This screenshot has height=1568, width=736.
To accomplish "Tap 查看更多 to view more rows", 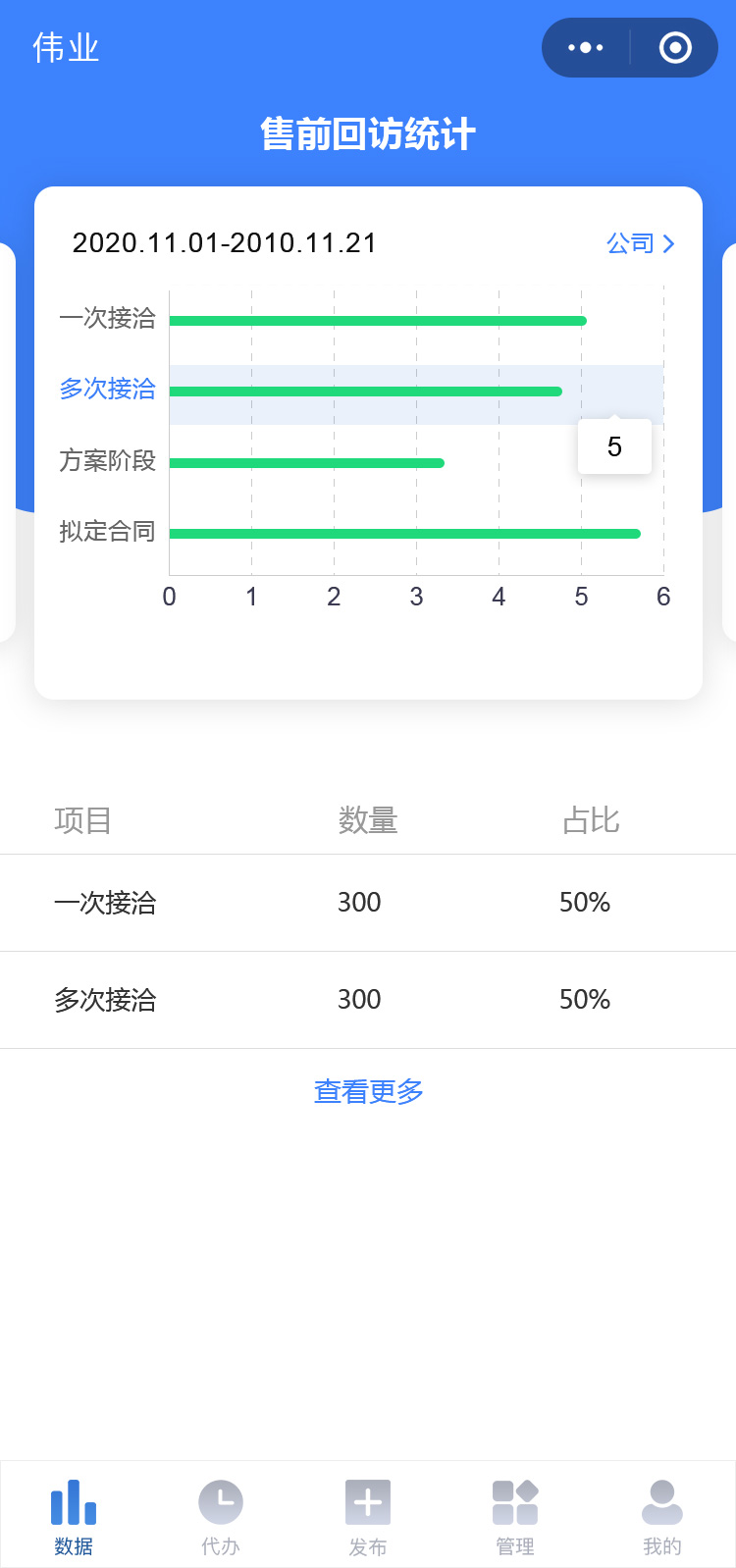I will (368, 1091).
